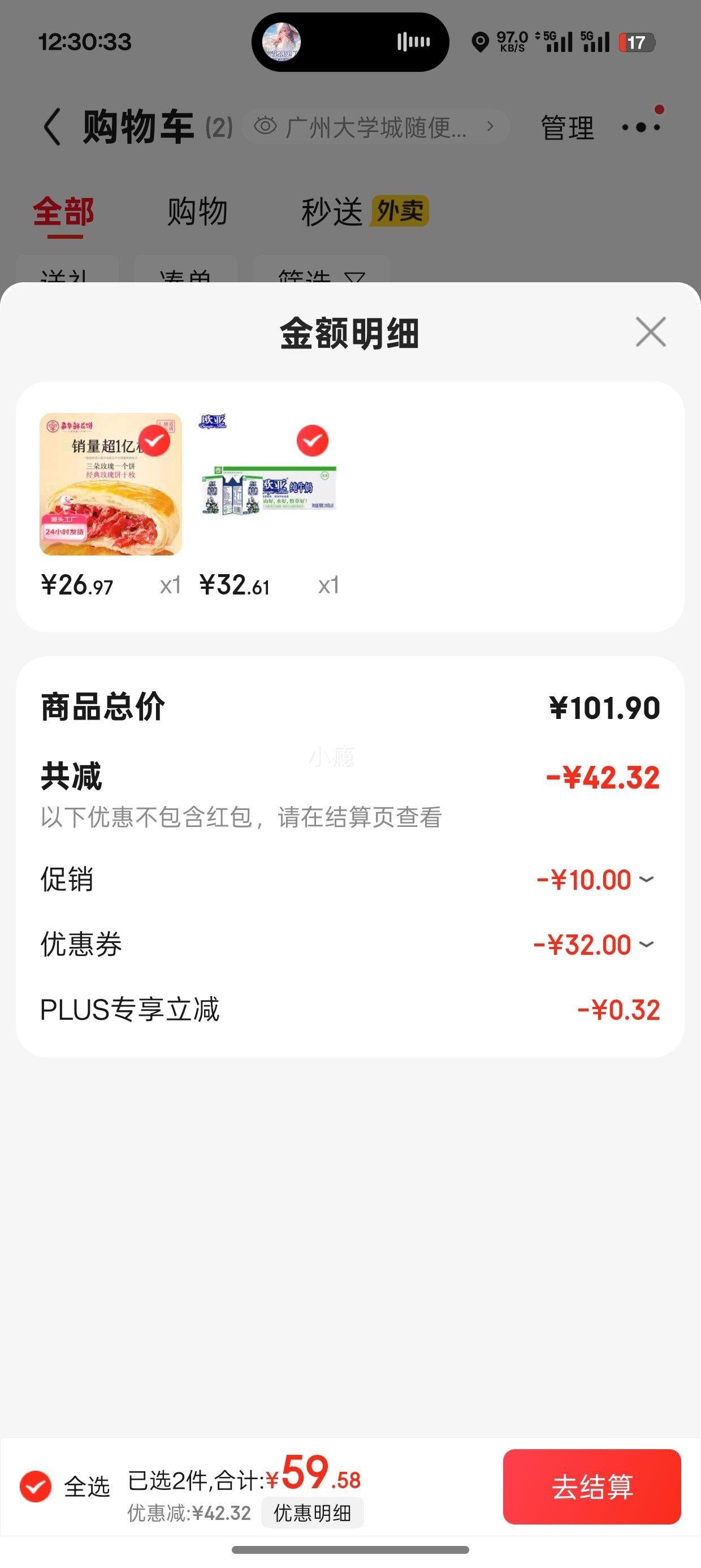
Task: Open the address selector via its arrow
Action: [x=491, y=126]
